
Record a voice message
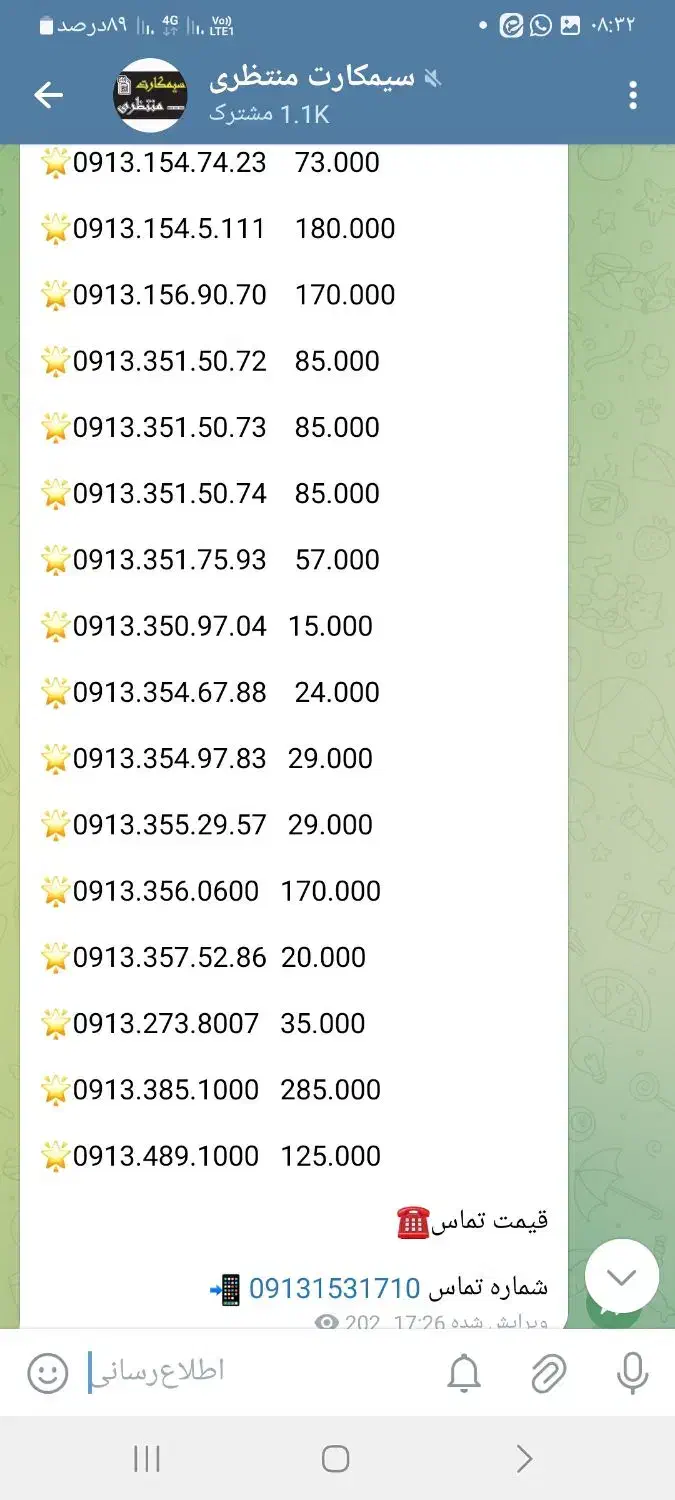632,1374
